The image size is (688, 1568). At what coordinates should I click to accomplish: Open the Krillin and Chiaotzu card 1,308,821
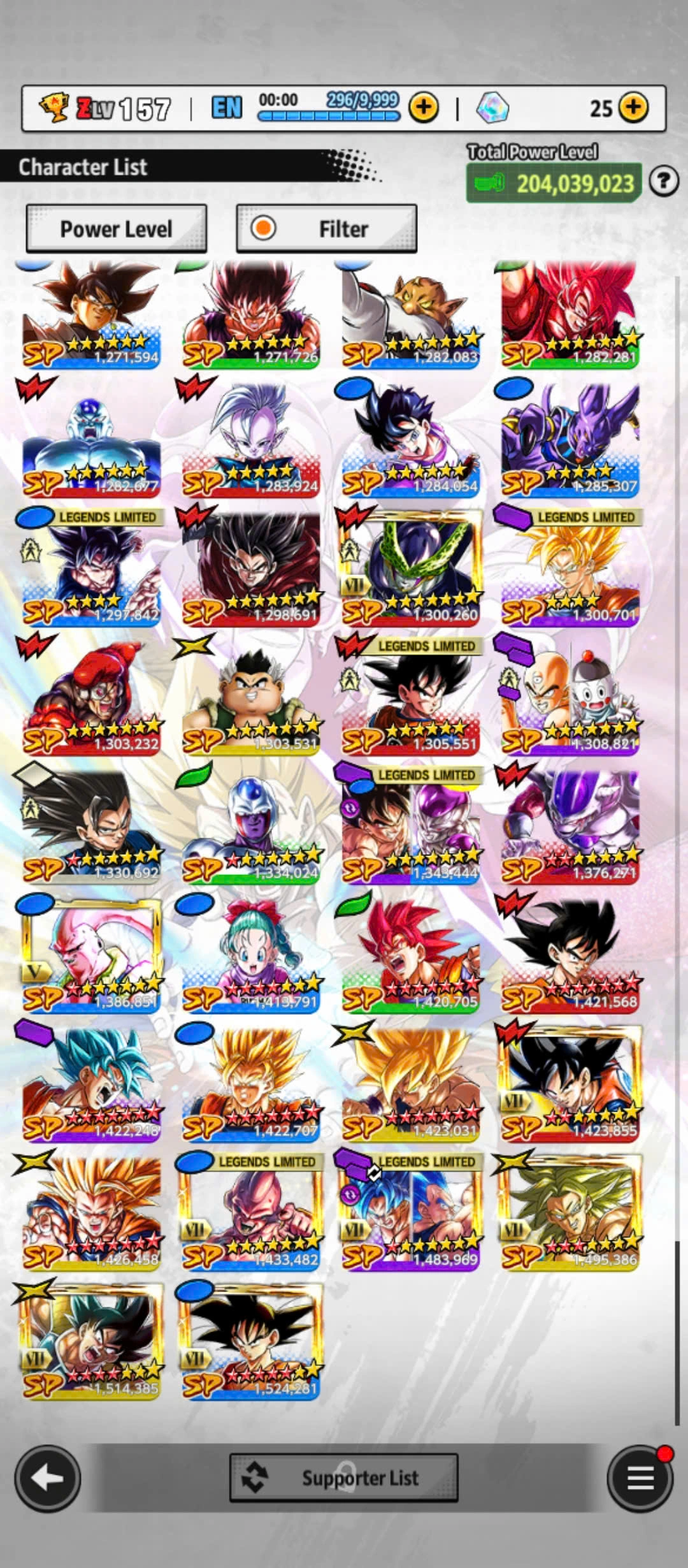(570, 697)
